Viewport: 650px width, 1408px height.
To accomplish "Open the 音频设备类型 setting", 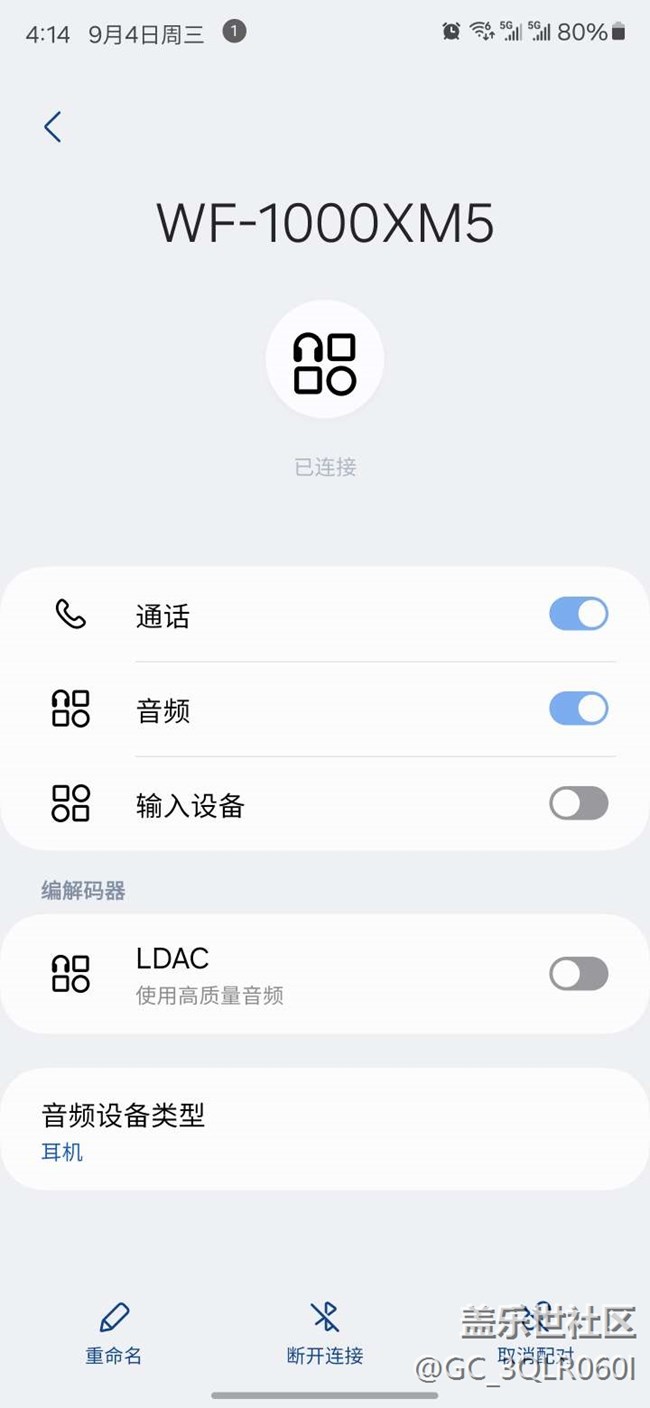I will (324, 1130).
